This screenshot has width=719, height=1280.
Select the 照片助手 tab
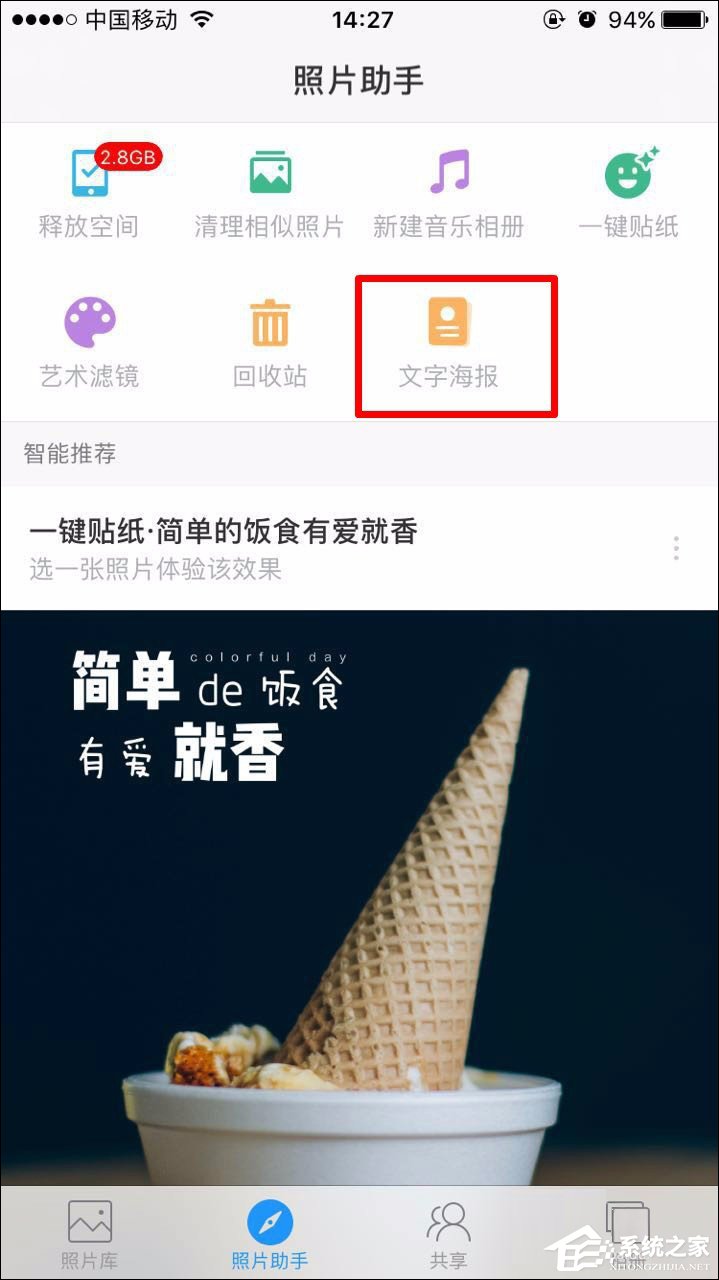pos(269,1233)
